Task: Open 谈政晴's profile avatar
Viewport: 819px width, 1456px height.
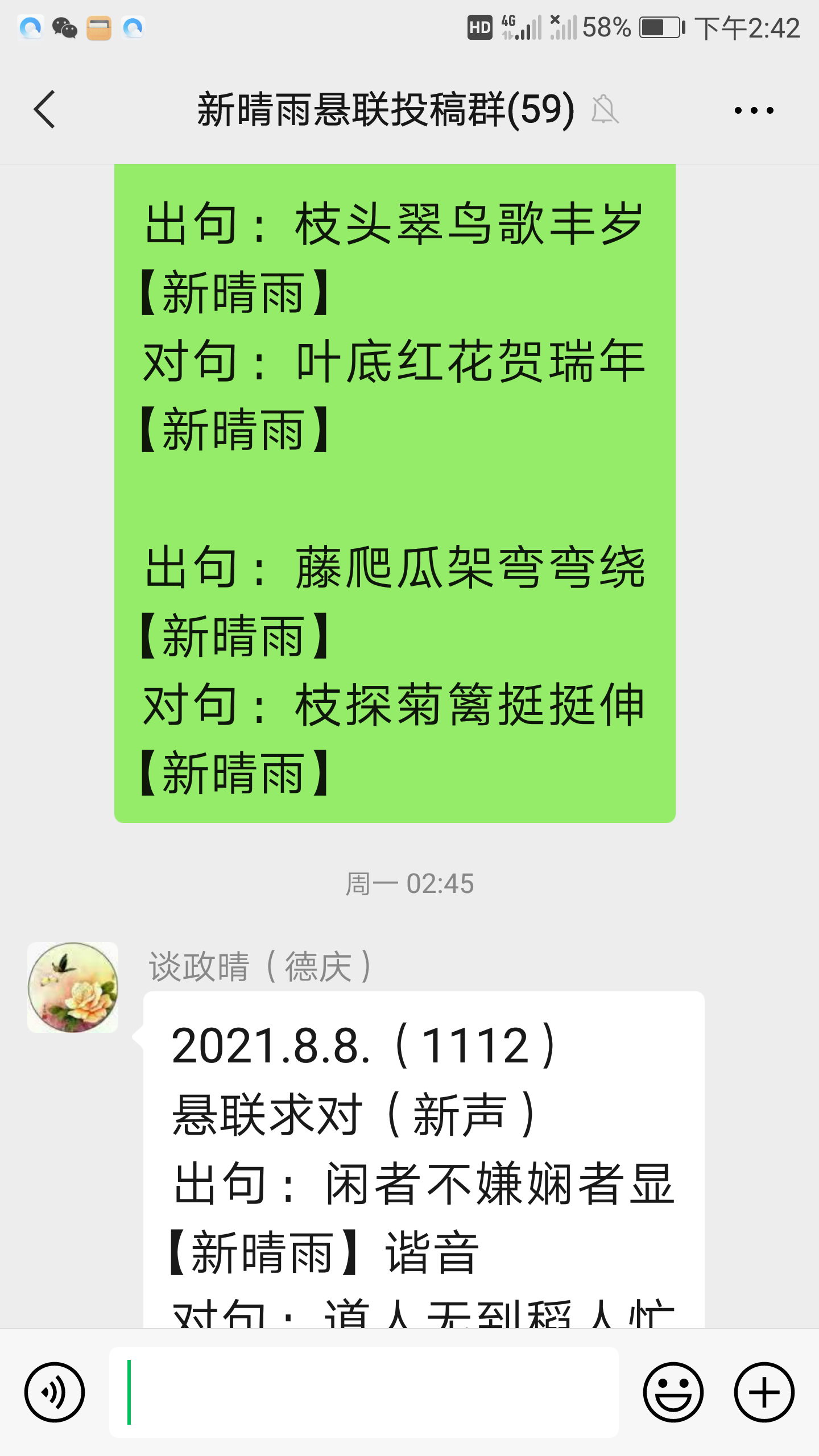Action: point(73,987)
